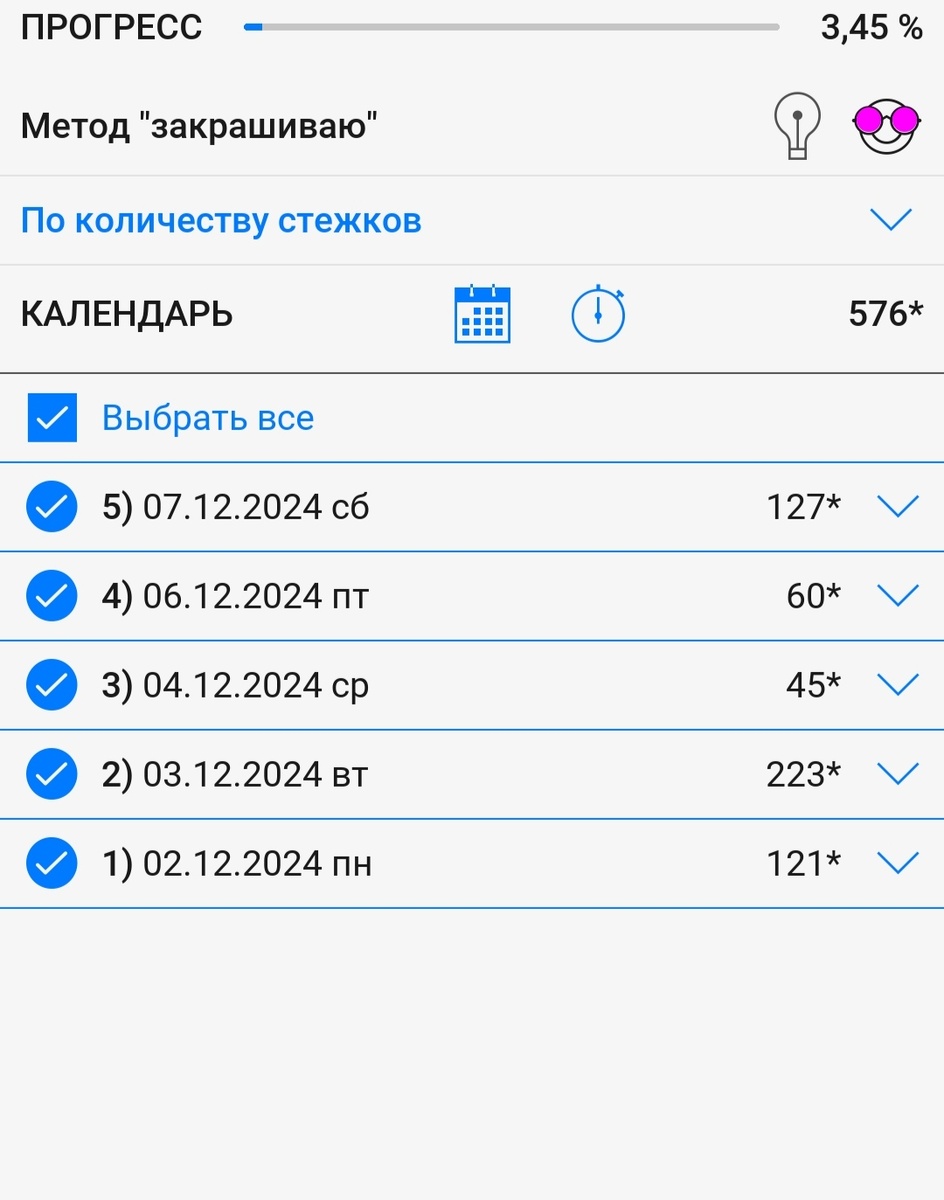
Task: Toggle checkmark for 04.12.2024 ср
Action: tap(52, 685)
